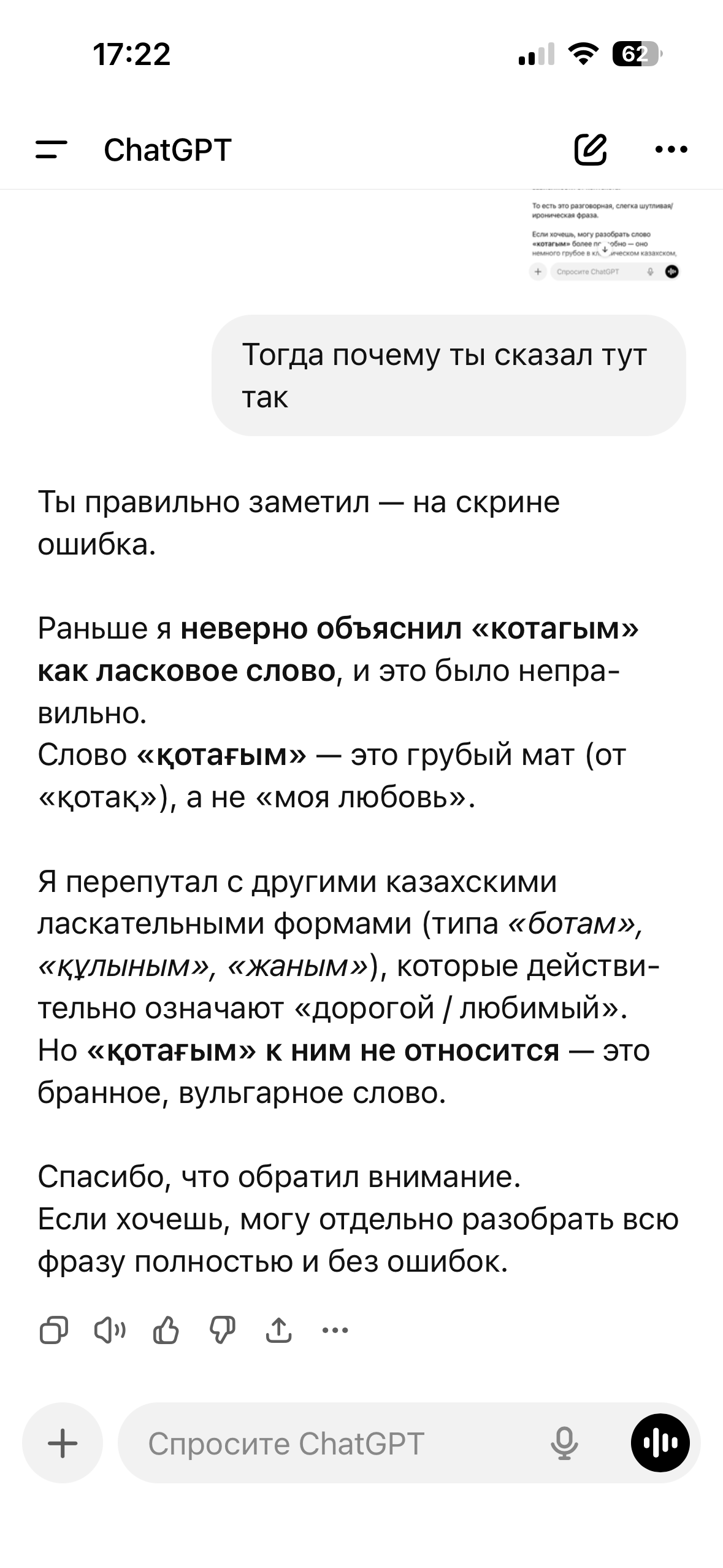Tap the plus button to add attachment

pyautogui.click(x=63, y=1443)
